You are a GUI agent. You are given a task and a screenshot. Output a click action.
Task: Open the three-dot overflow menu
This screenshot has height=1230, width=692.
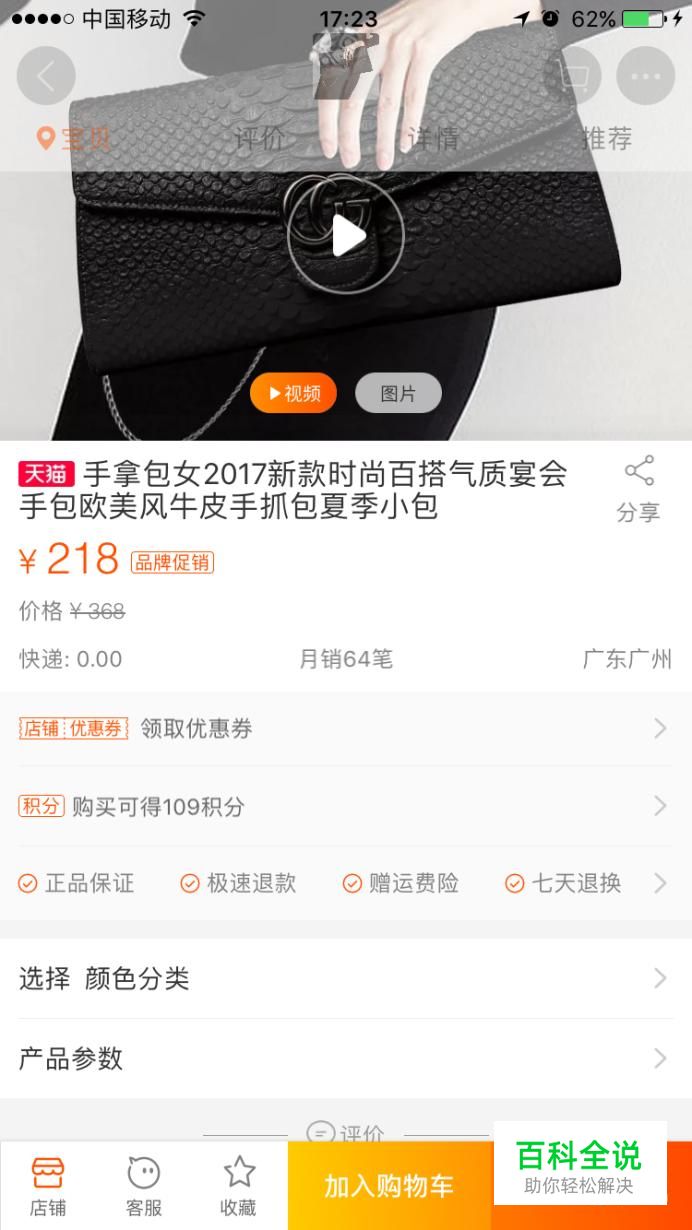(645, 76)
